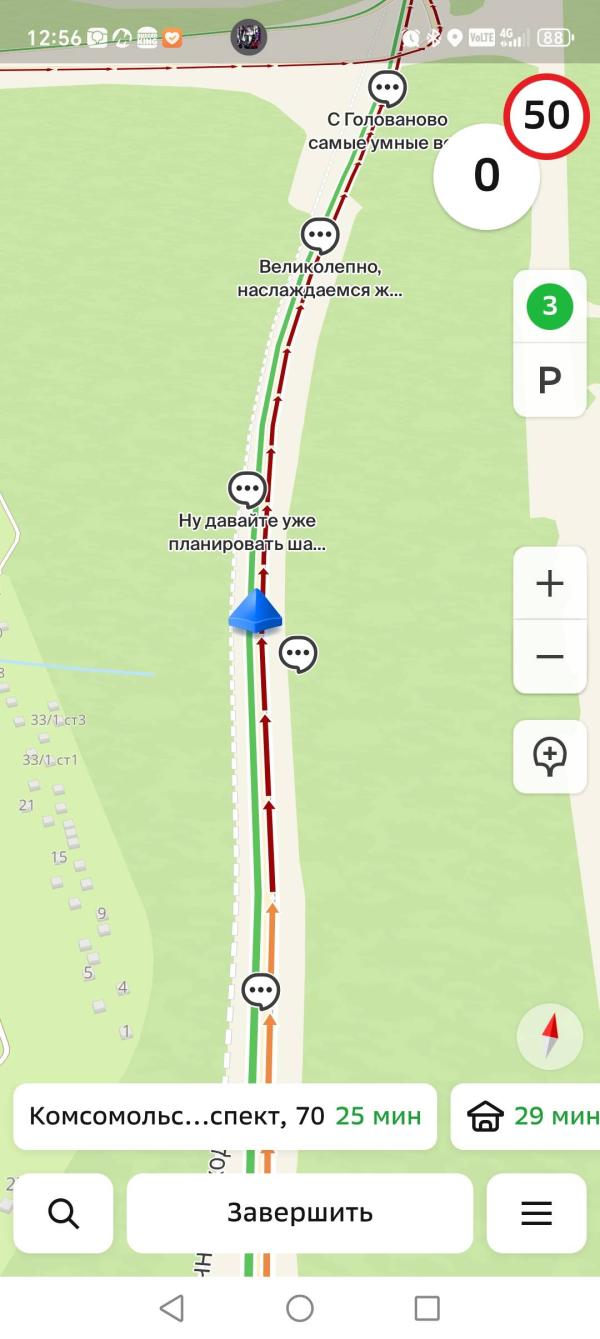The width and height of the screenshot is (600, 1339).
Task: View the comment 'Ну давайте уже планировать'
Action: (247, 489)
